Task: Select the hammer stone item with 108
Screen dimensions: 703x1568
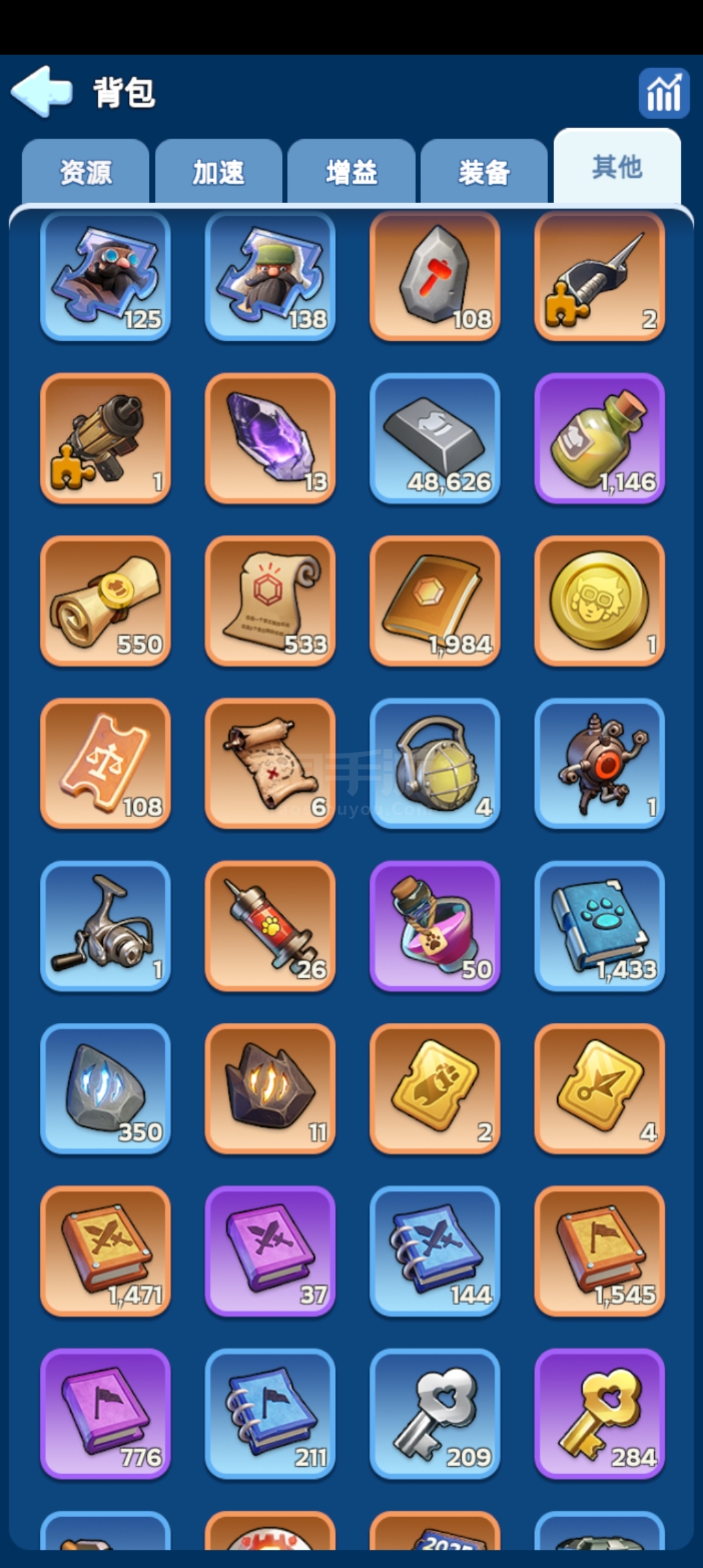Action: (435, 276)
